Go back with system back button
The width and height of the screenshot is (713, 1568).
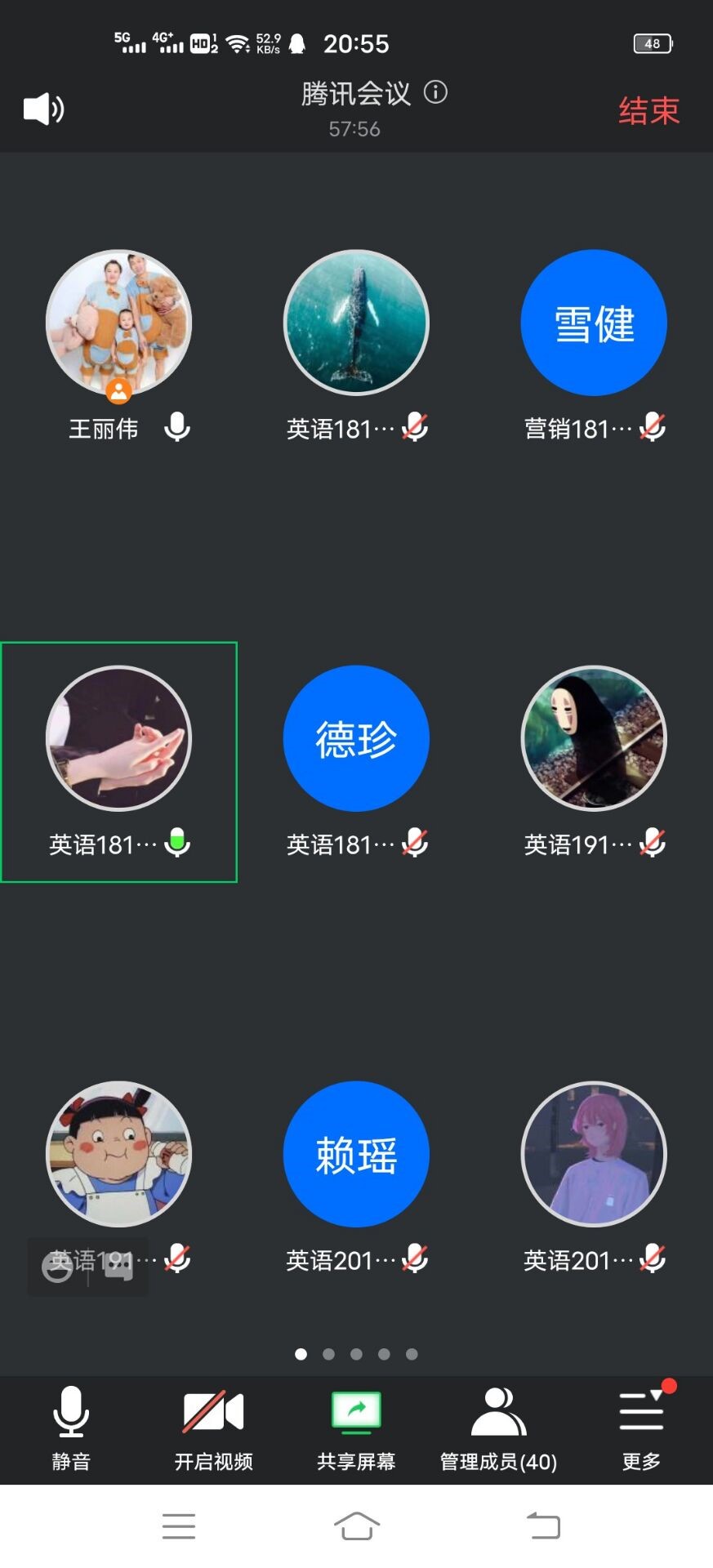[543, 1526]
